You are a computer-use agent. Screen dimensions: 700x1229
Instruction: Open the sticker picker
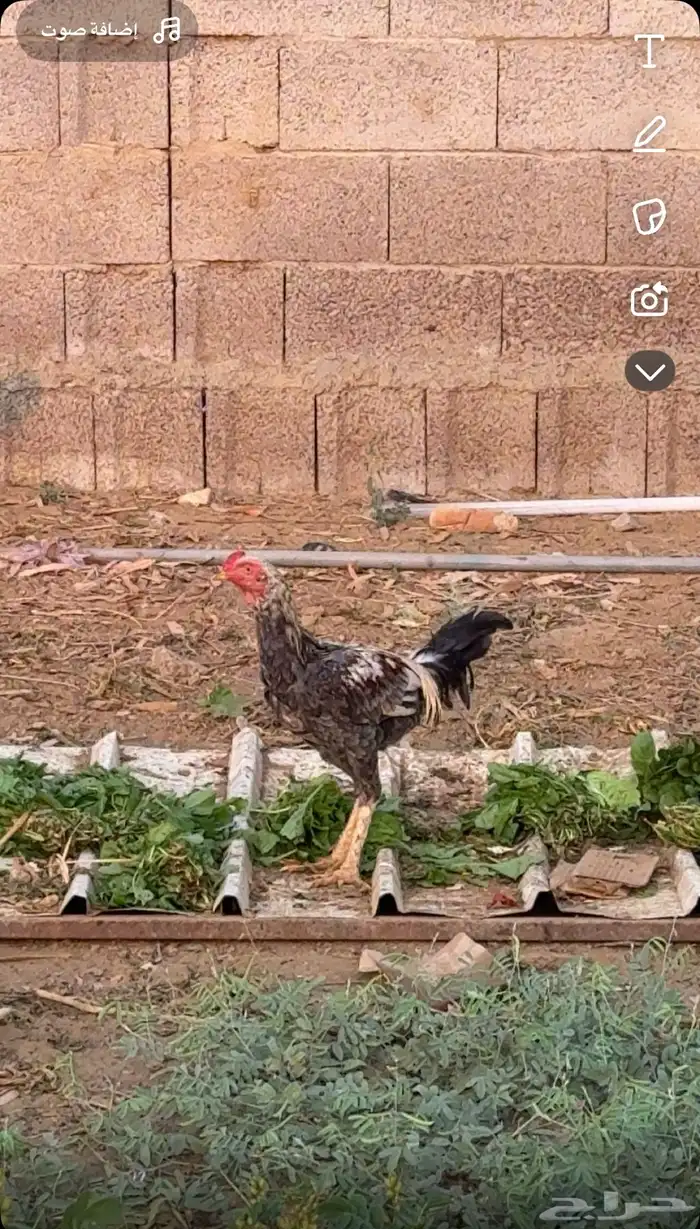649,216
